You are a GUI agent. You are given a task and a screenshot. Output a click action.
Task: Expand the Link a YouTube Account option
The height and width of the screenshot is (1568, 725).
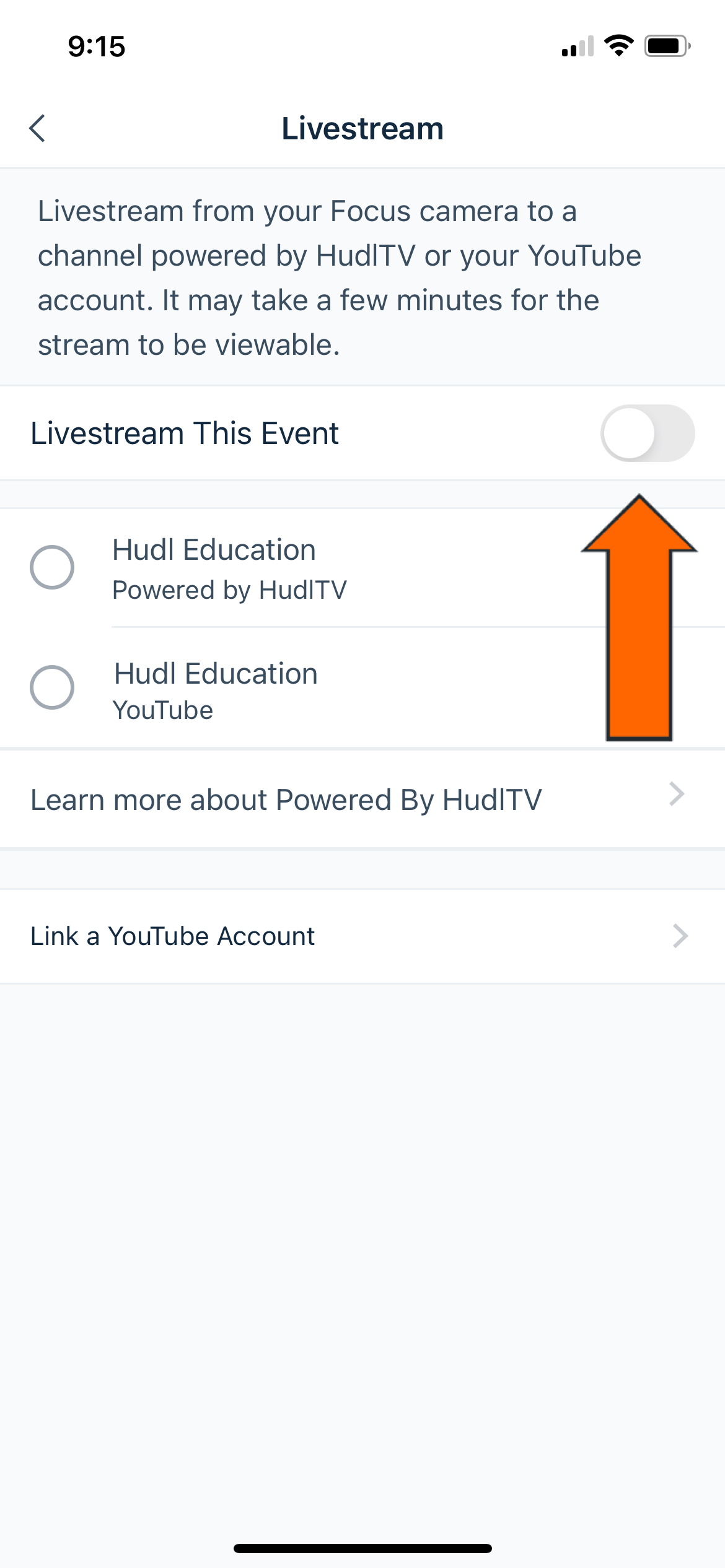(172, 935)
